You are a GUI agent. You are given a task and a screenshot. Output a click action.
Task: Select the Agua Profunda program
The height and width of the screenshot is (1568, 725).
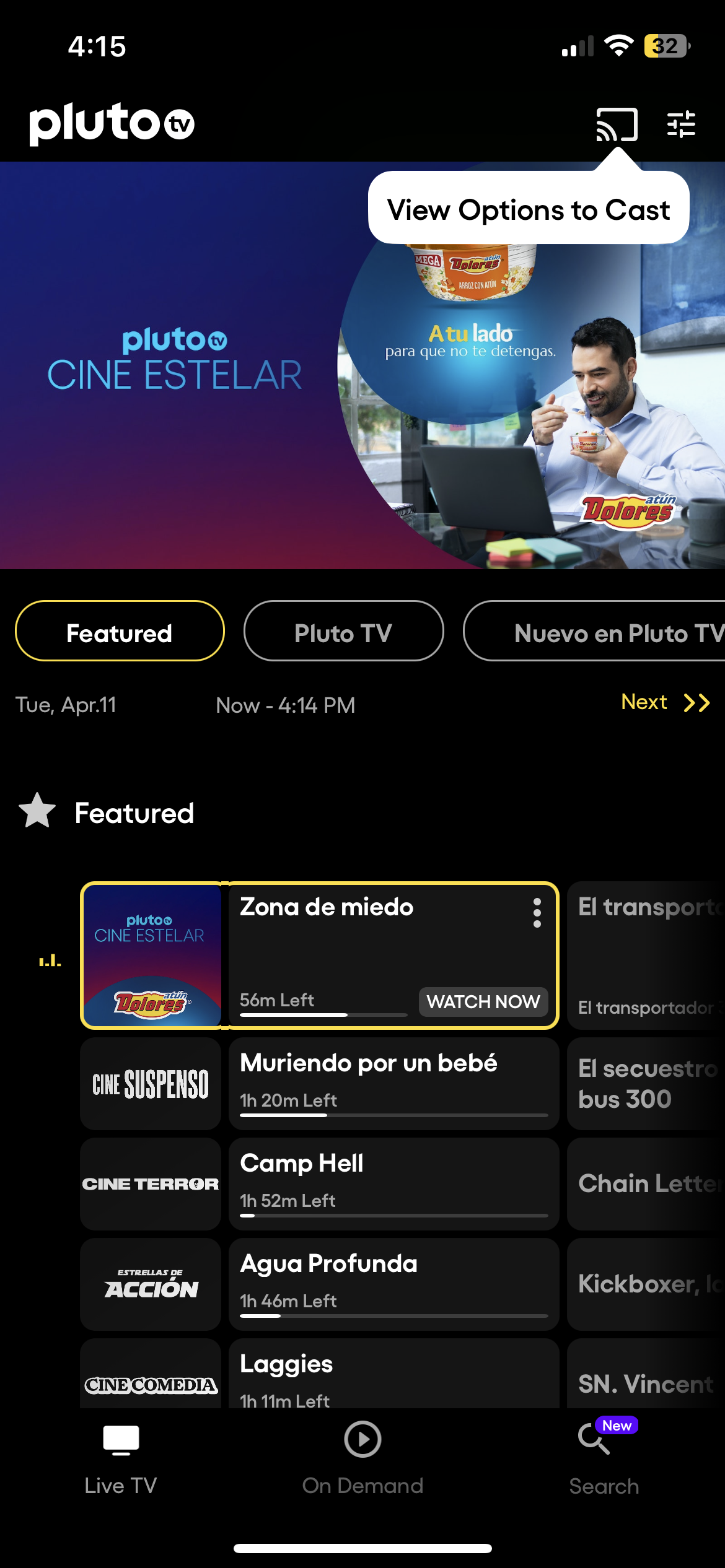[x=393, y=1284]
